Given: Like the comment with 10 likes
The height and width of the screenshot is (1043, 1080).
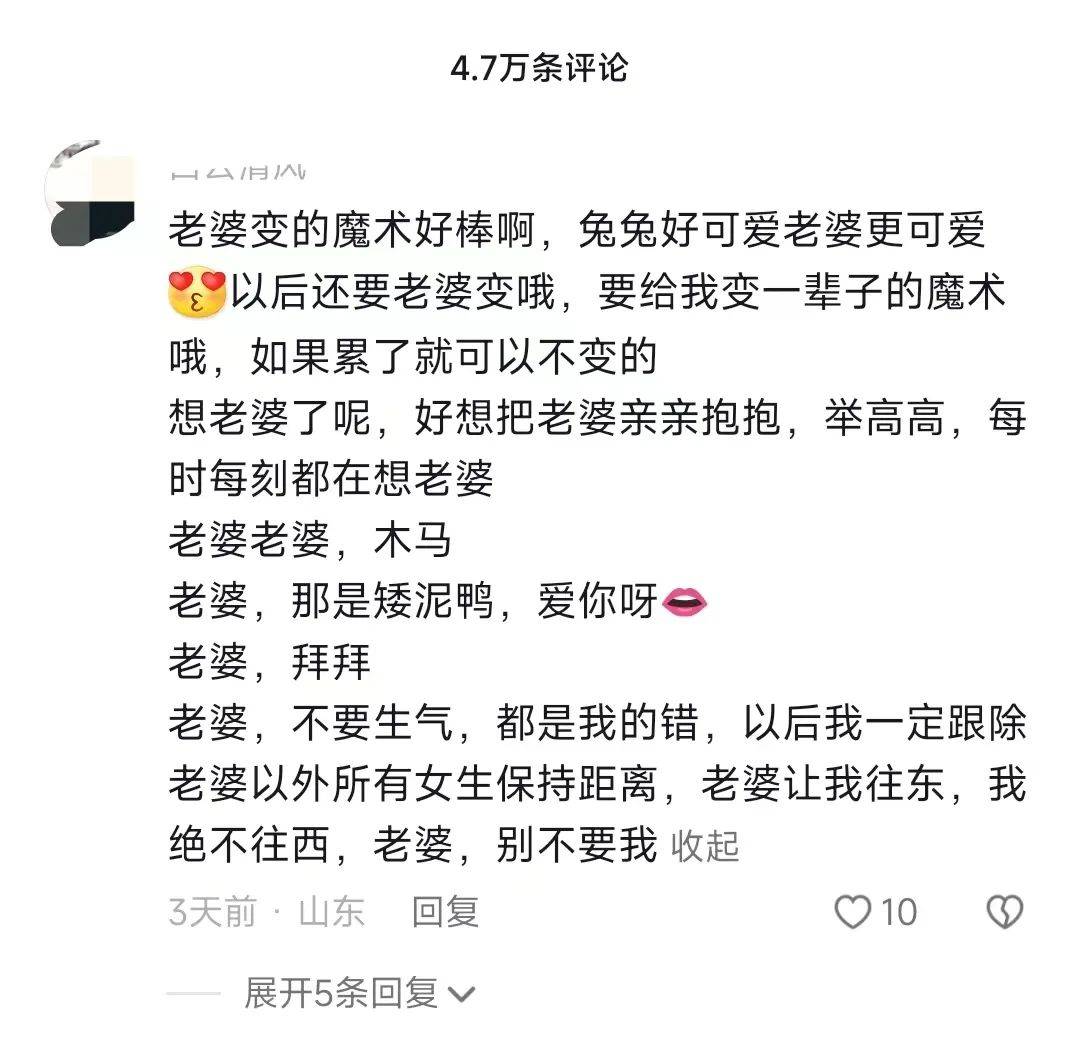Looking at the screenshot, I should [853, 912].
